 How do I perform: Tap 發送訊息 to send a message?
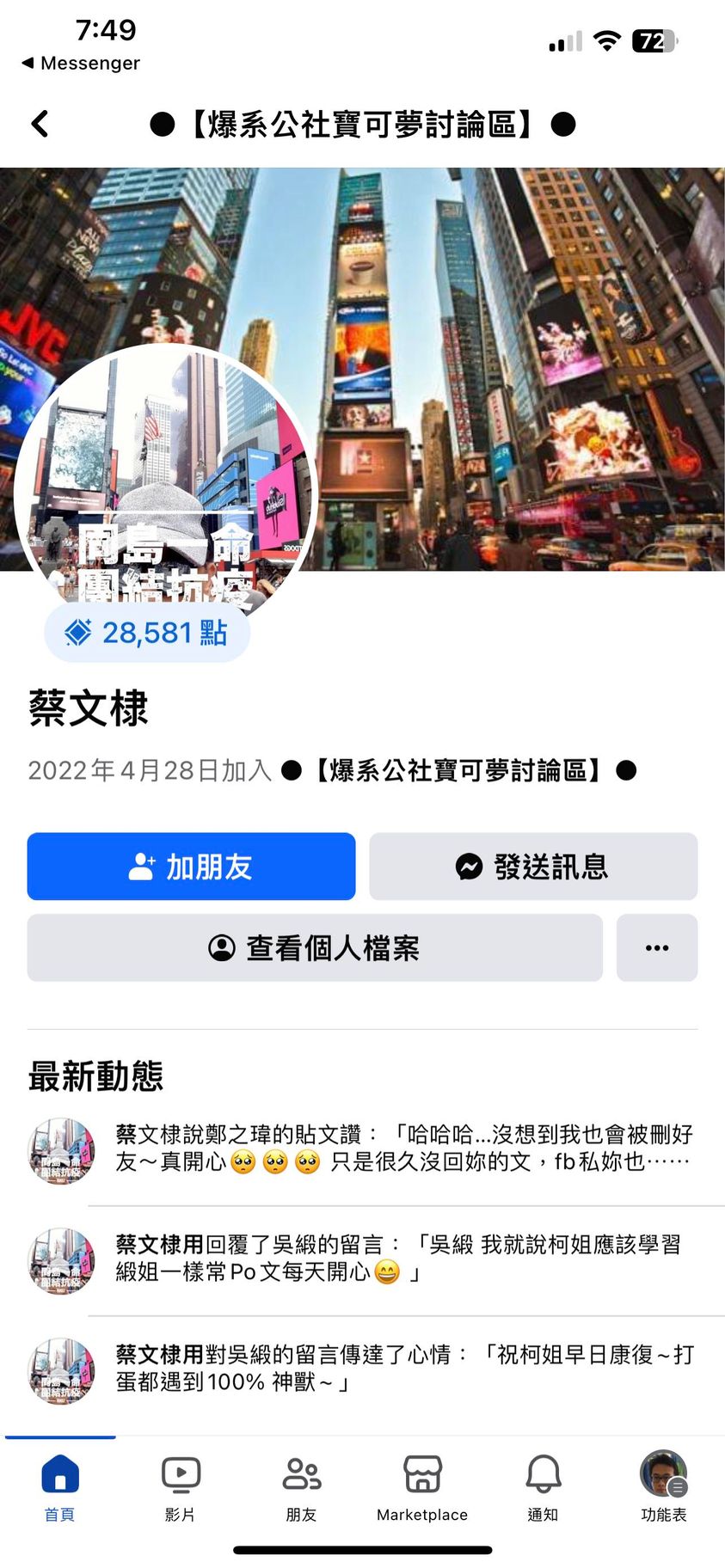click(x=533, y=866)
